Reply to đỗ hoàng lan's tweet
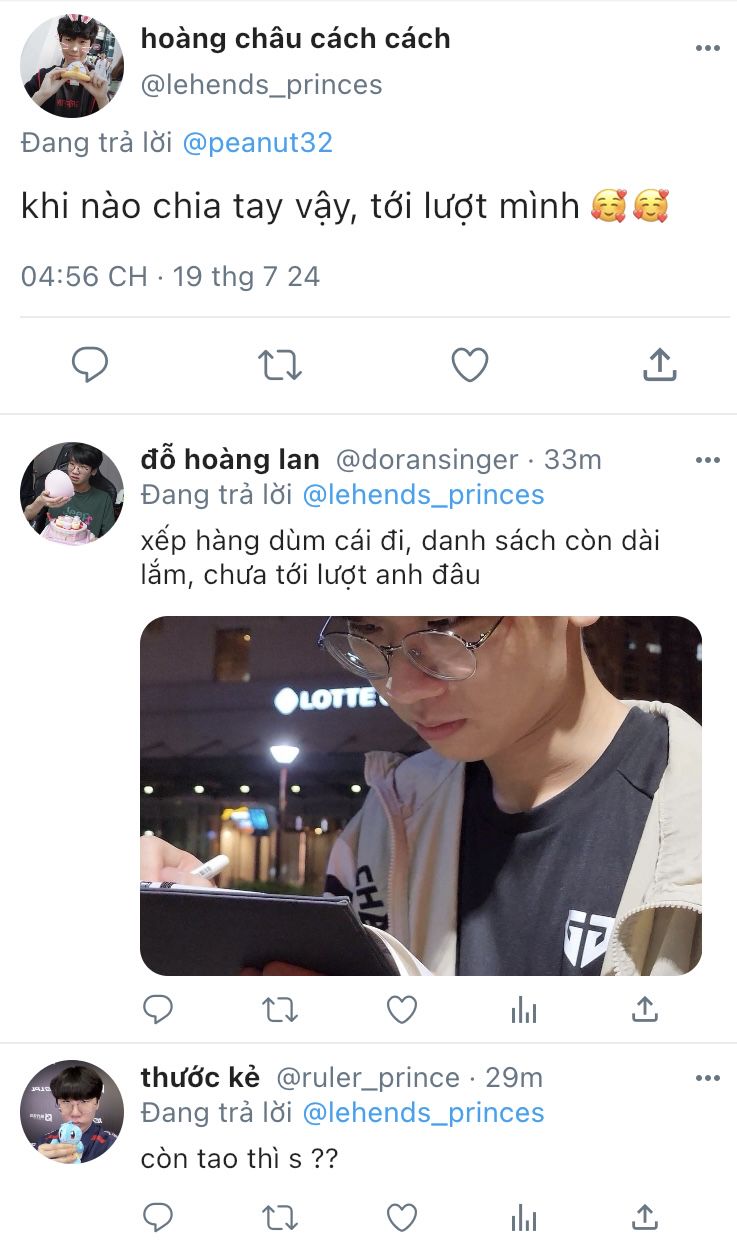 pos(158,1010)
